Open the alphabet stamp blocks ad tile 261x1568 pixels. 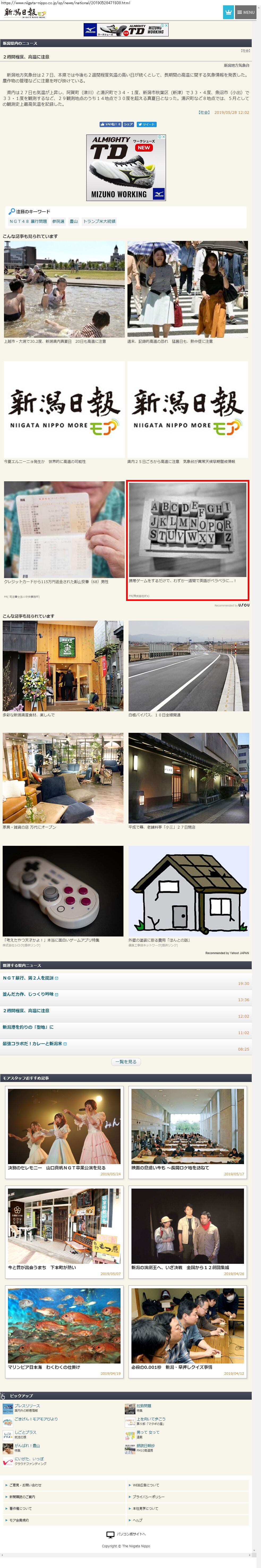click(188, 540)
